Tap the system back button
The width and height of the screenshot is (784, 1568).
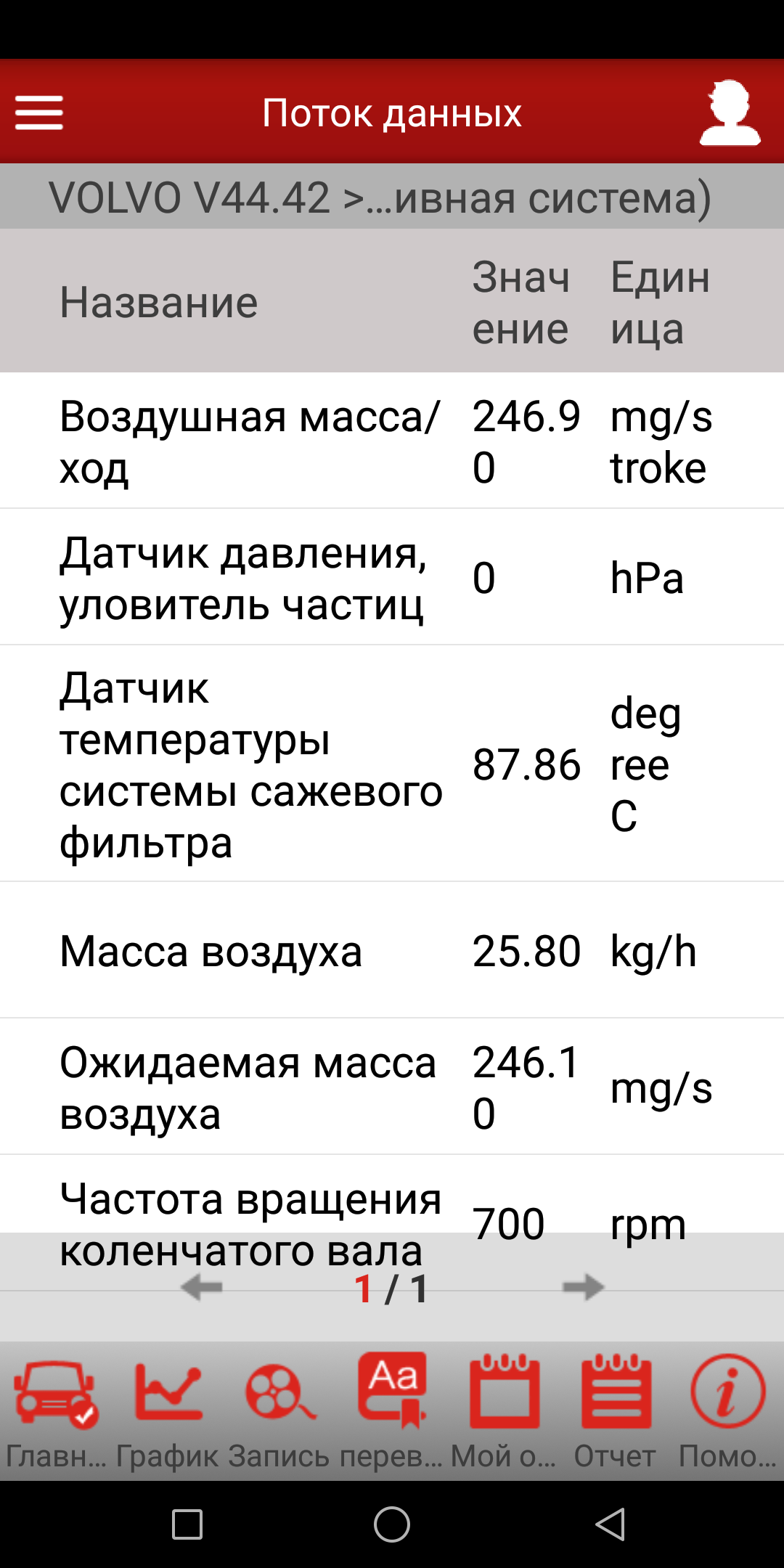pos(610,1524)
